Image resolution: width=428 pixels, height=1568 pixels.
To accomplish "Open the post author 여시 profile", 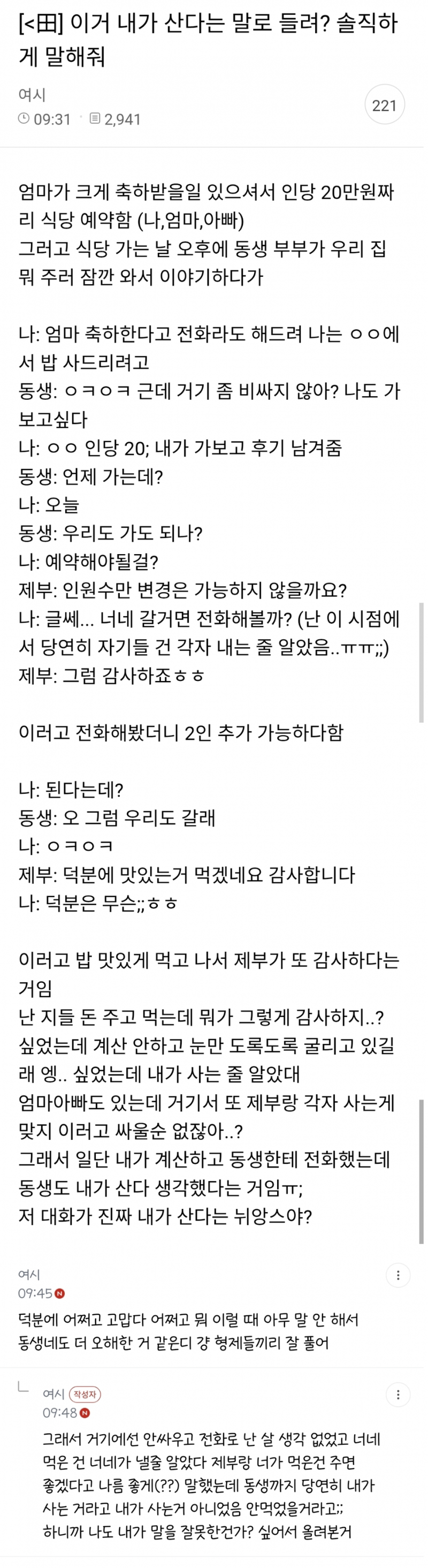I will point(32,94).
